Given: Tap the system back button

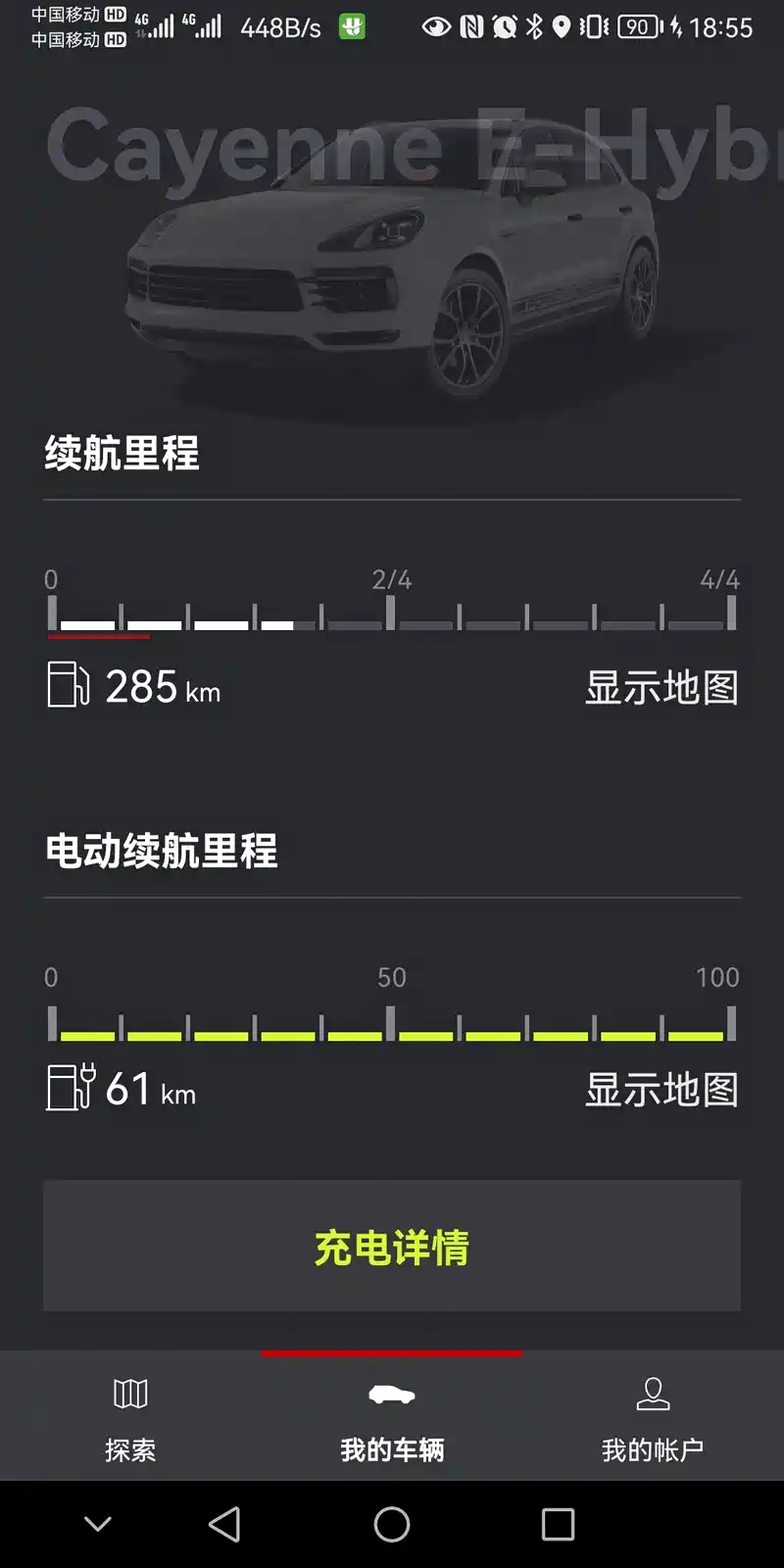Looking at the screenshot, I should tap(224, 1524).
